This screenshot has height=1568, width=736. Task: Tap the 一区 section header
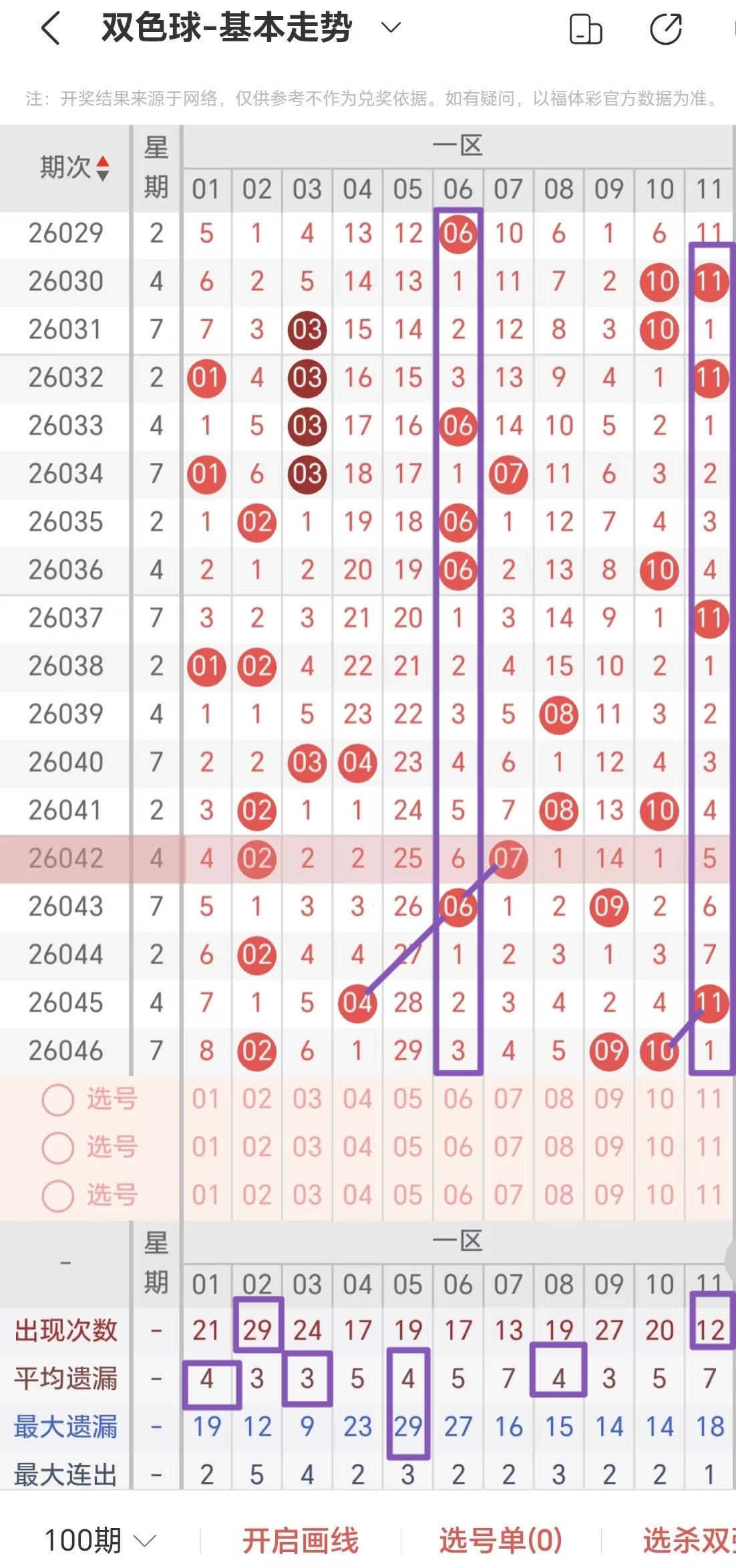tap(458, 146)
